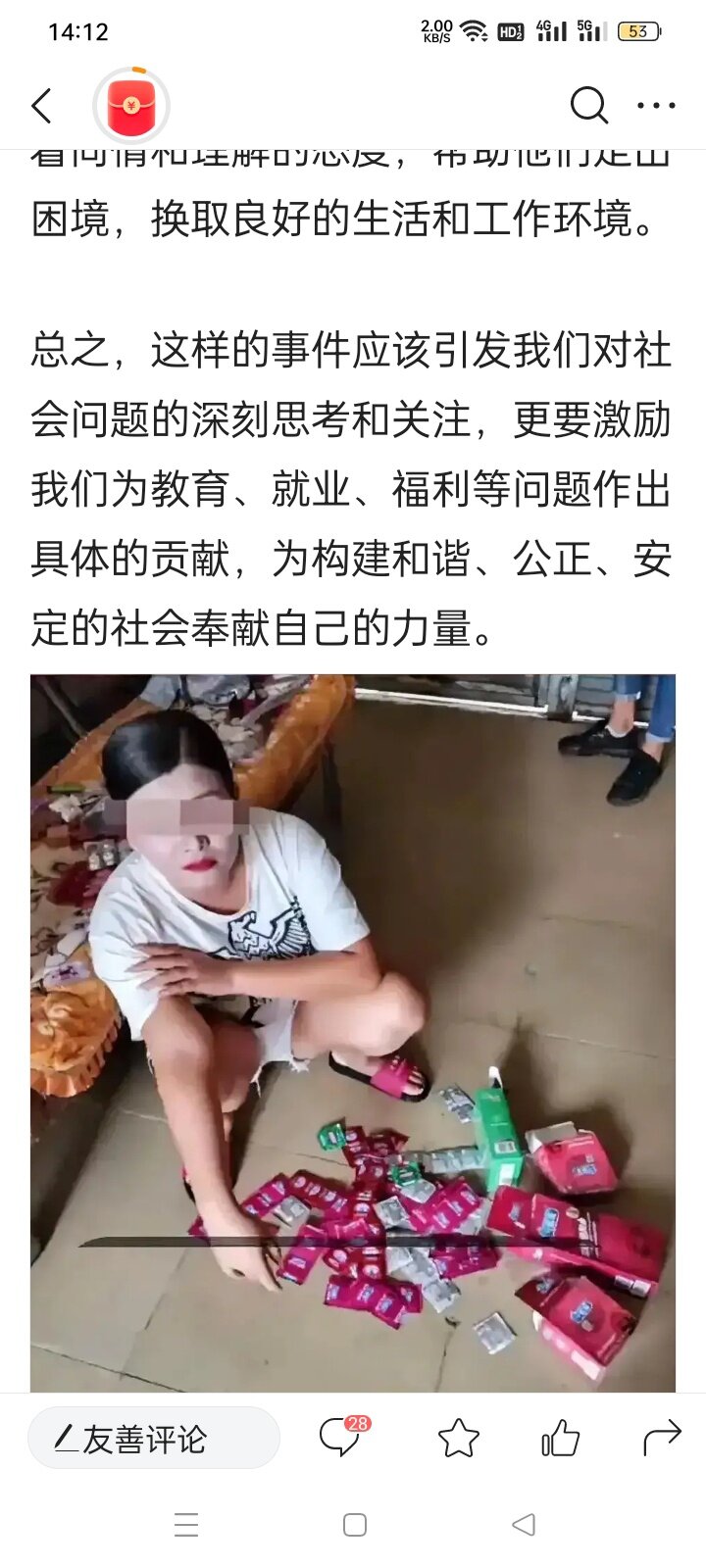Tap the 友善评论 comment input box

tap(154, 1438)
